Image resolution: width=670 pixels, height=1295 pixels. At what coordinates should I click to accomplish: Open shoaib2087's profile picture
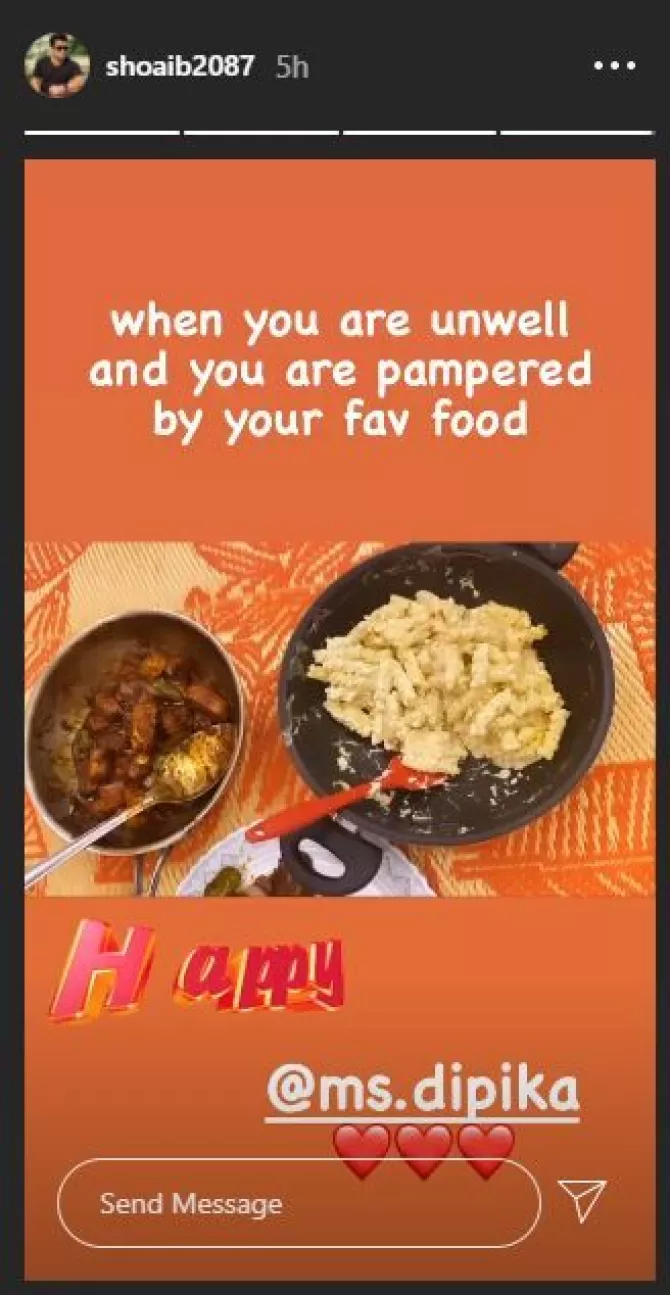click(x=57, y=66)
